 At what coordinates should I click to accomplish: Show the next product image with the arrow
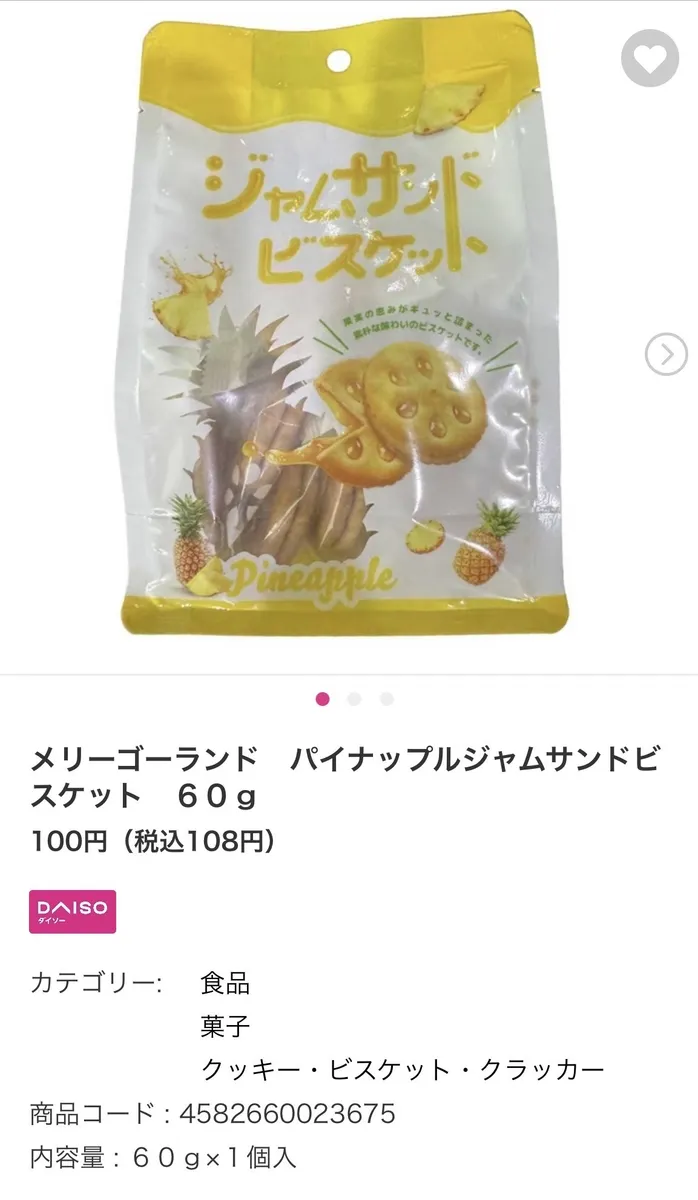tap(666, 354)
